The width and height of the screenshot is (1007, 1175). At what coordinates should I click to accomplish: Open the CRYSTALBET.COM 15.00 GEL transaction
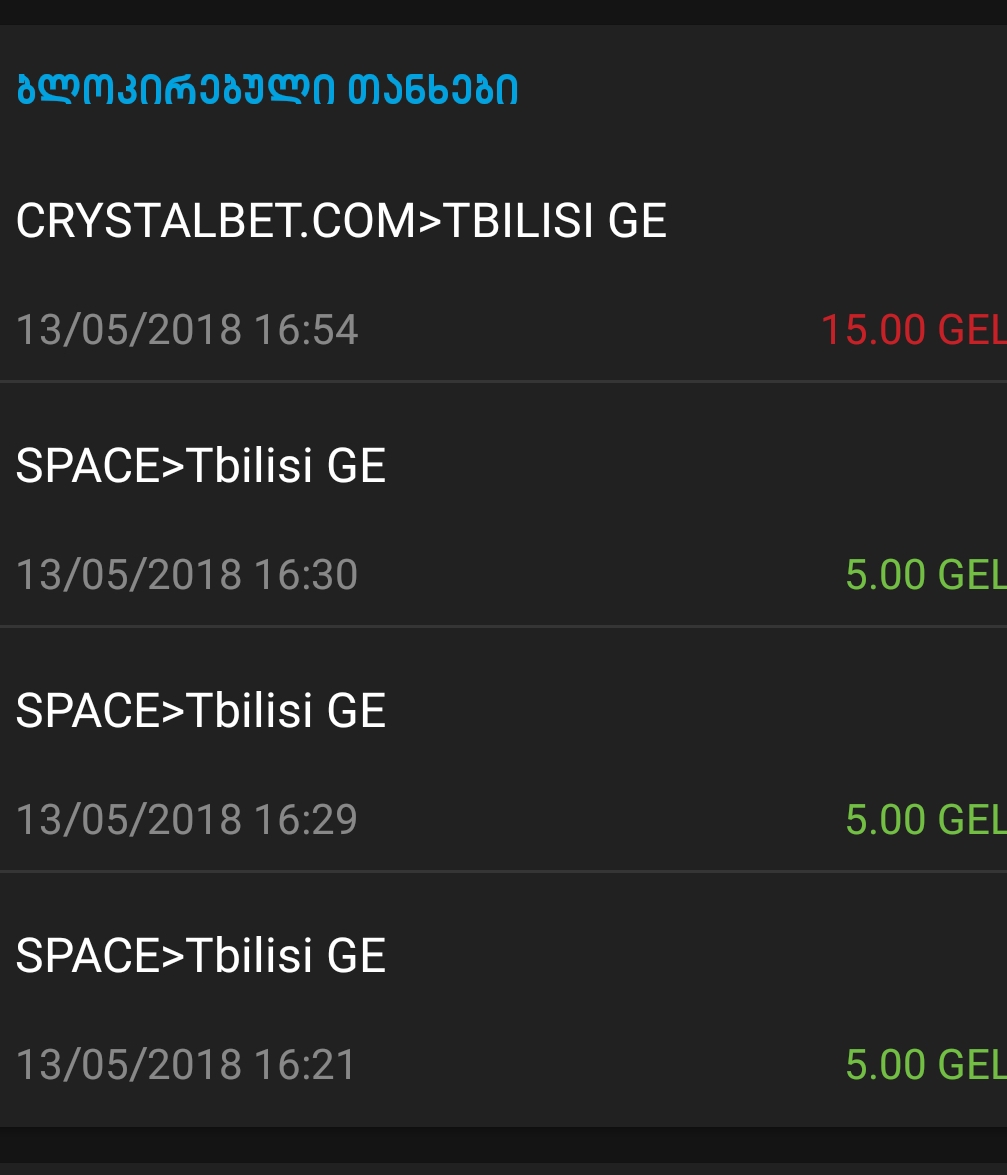(x=503, y=272)
